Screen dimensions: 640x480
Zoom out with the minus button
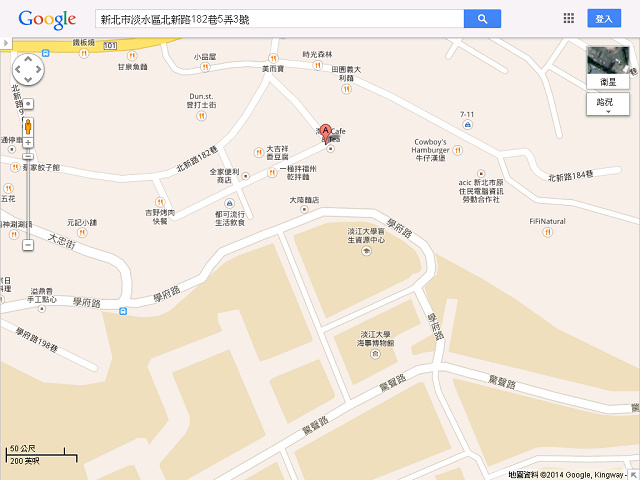28,245
